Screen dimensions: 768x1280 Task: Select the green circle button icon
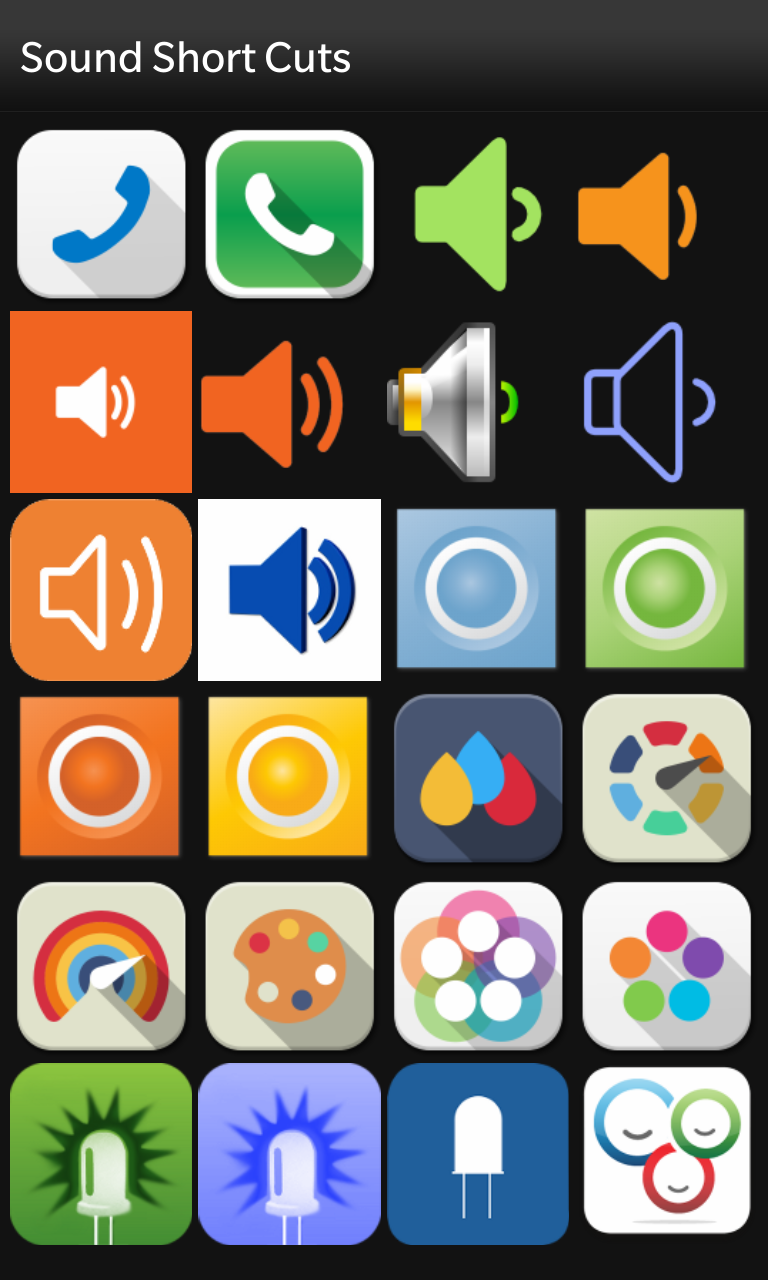[x=665, y=590]
